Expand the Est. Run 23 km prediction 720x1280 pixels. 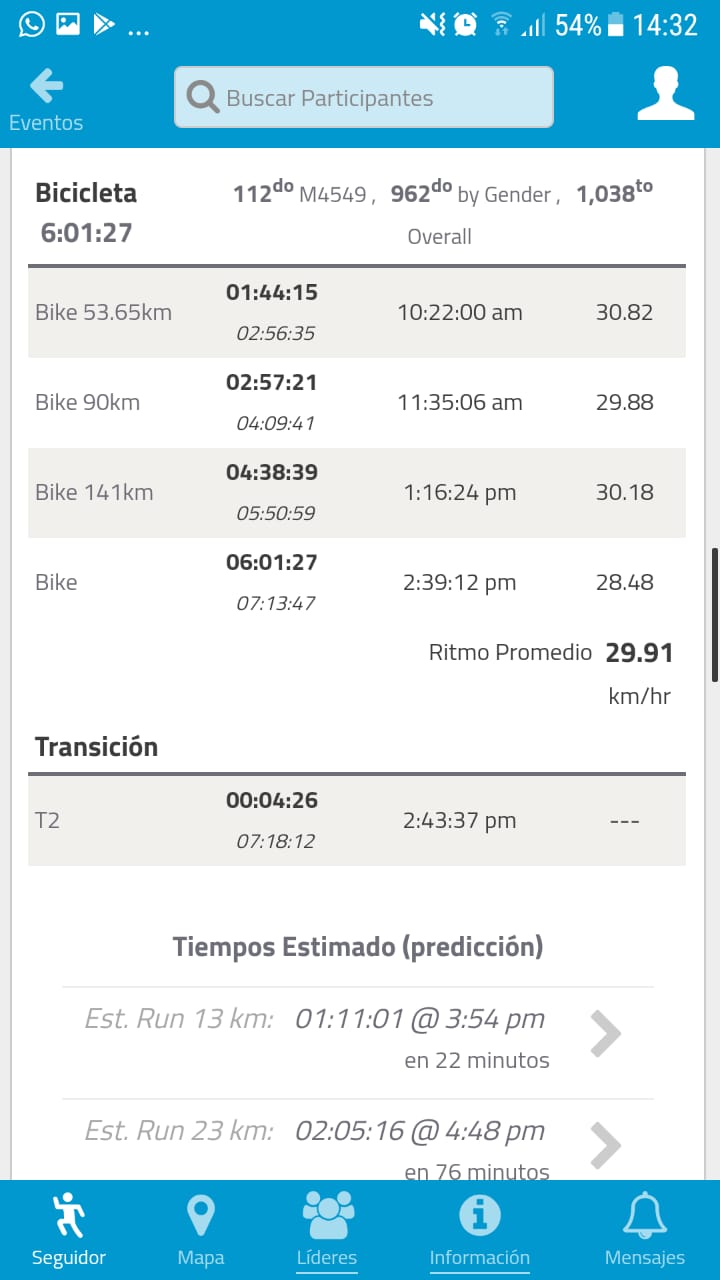point(605,1146)
